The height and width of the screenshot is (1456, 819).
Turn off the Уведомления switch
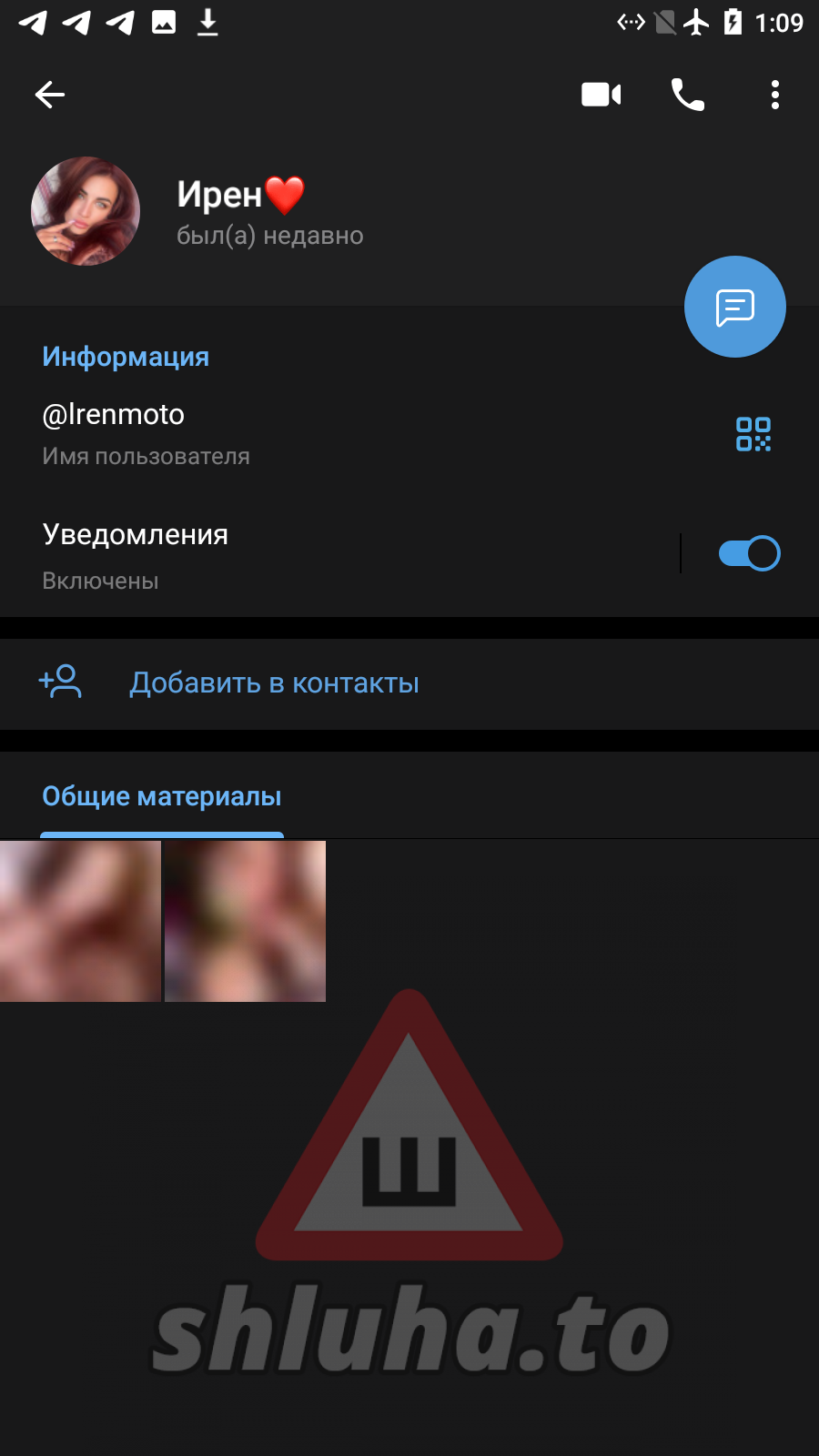pos(749,553)
